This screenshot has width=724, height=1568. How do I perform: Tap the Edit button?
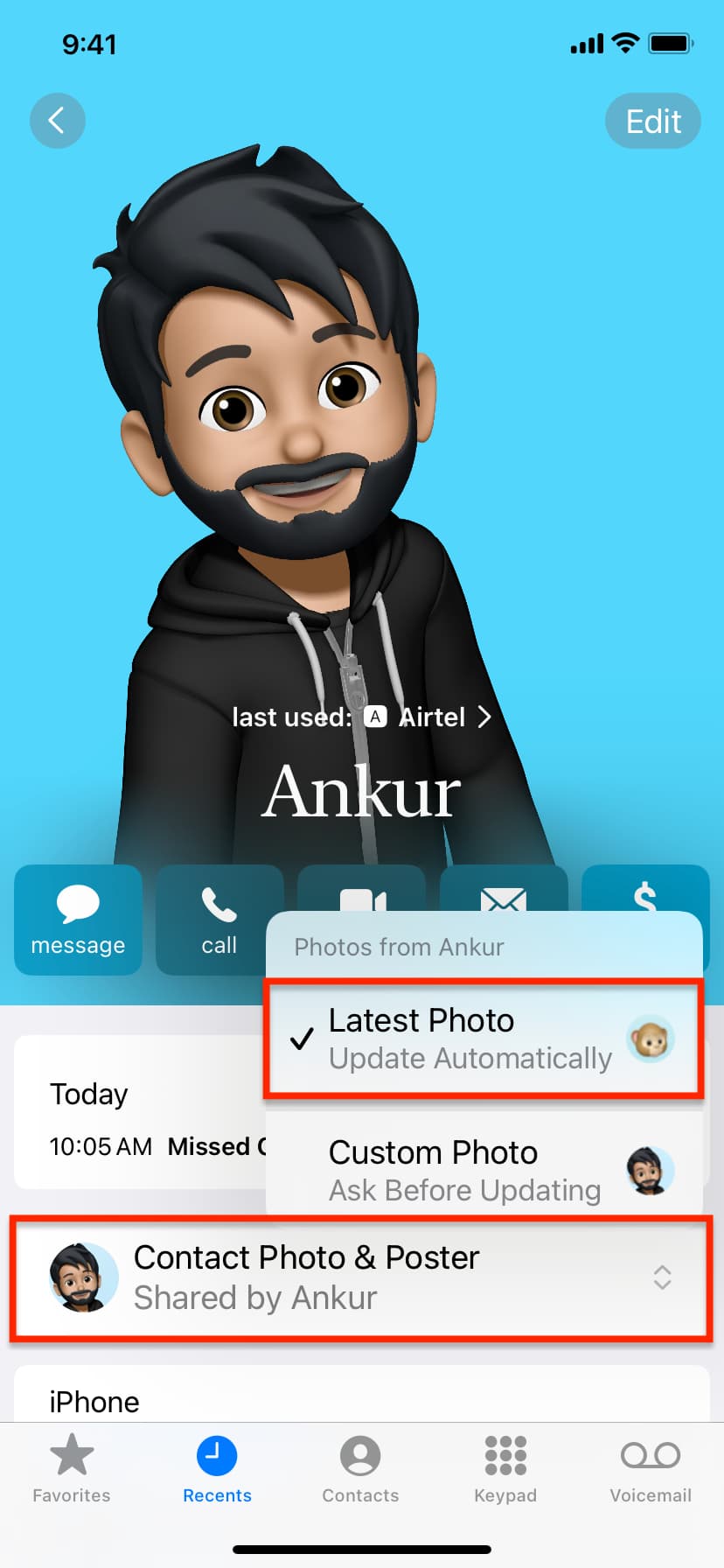[652, 121]
